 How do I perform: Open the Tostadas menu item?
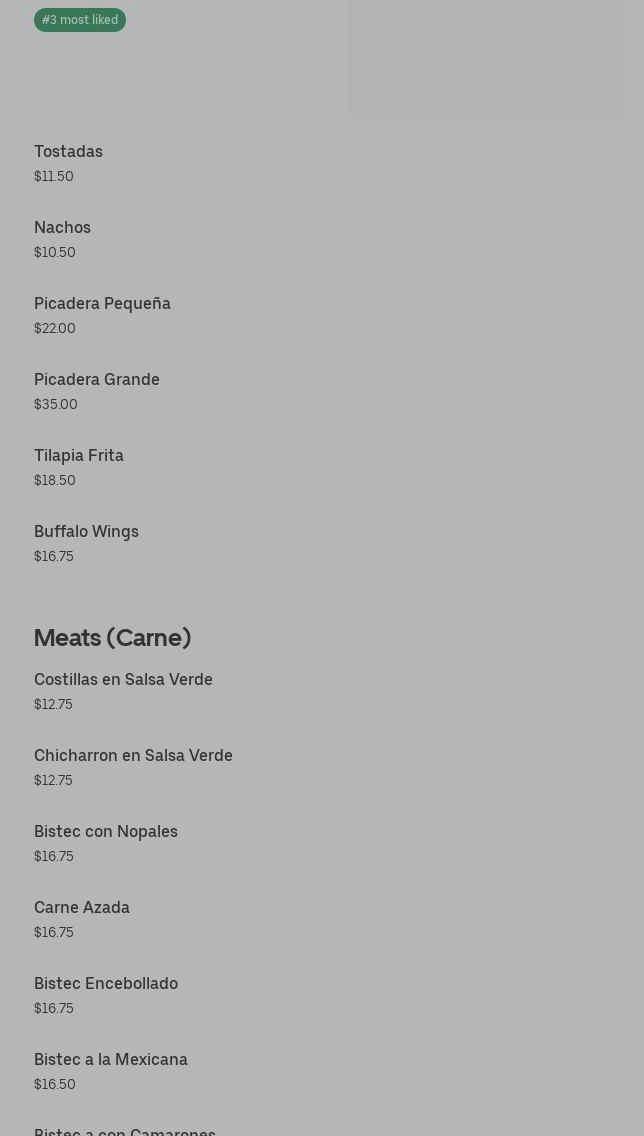pyautogui.click(x=68, y=152)
